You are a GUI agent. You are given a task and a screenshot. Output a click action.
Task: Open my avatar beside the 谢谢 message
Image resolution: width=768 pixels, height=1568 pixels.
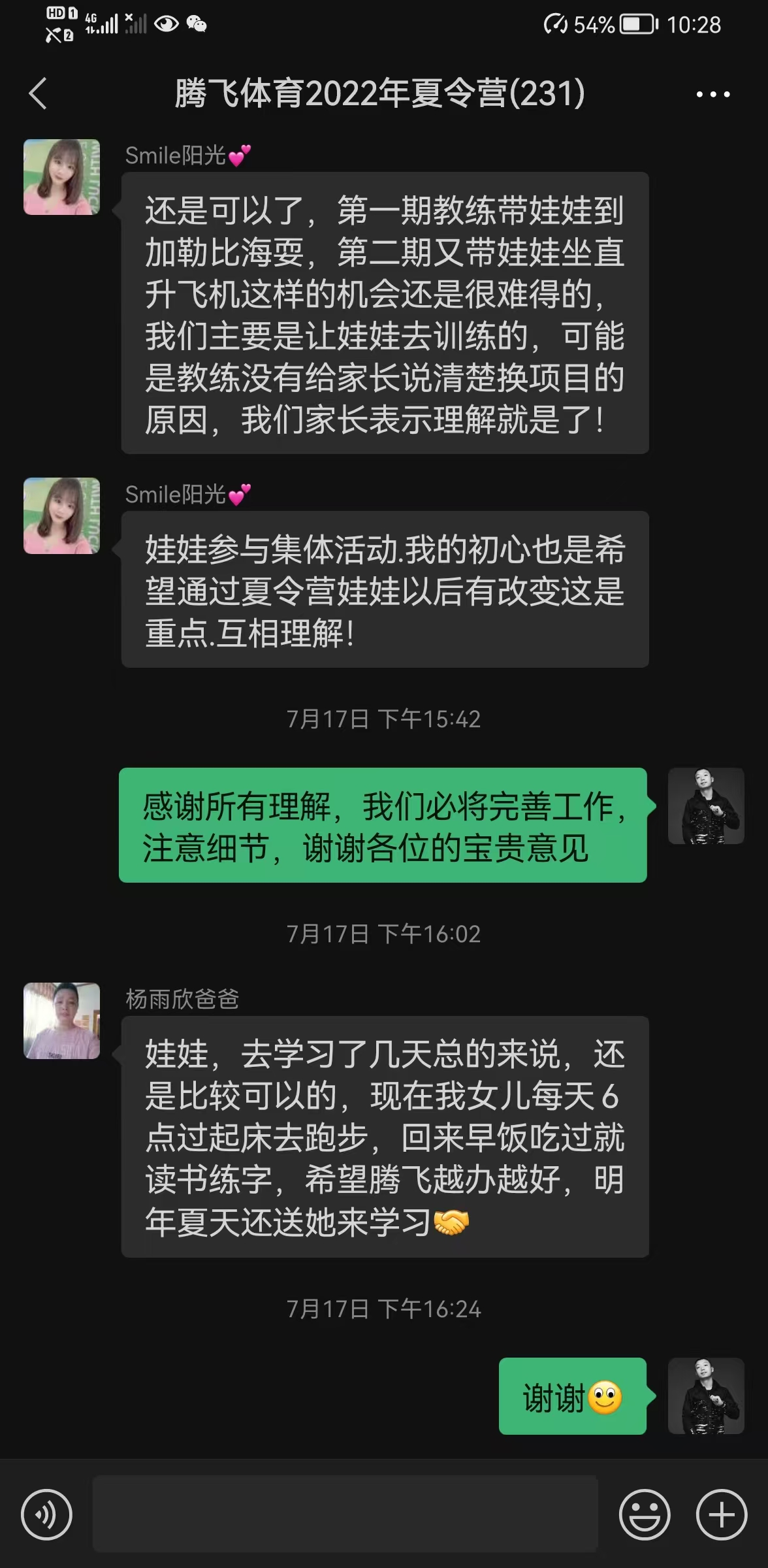(x=706, y=1396)
